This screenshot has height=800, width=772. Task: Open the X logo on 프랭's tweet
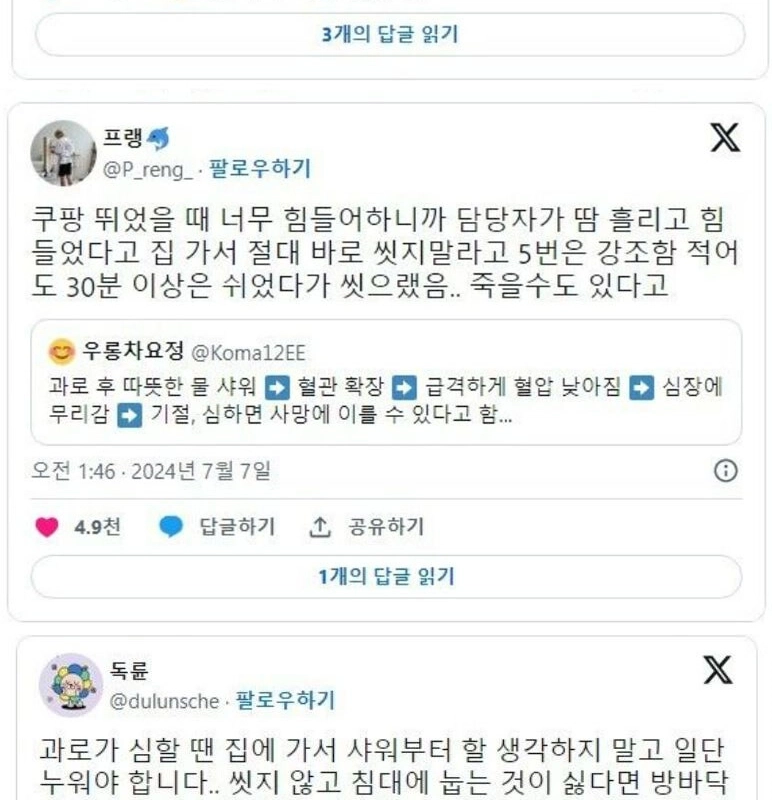click(x=725, y=138)
